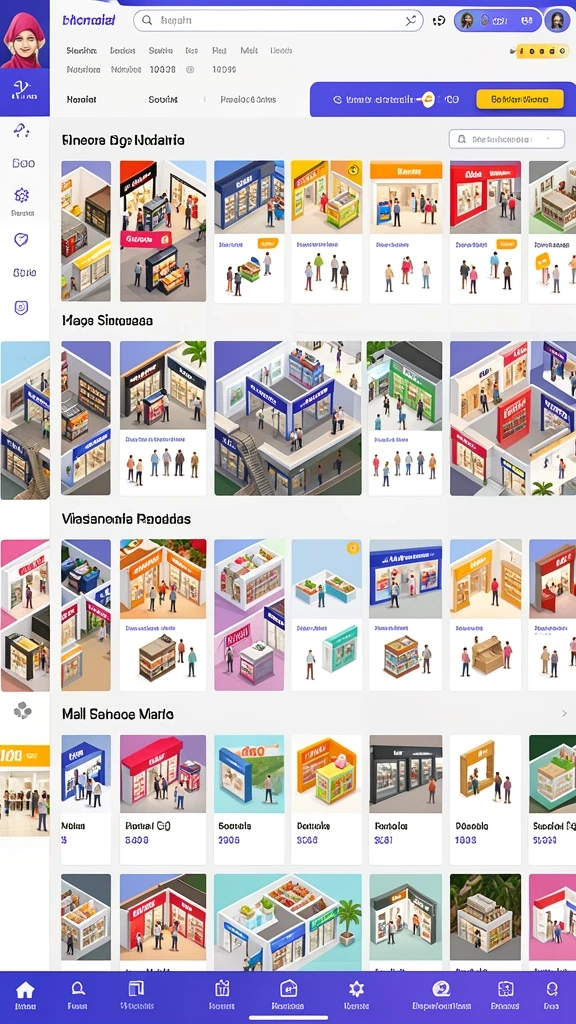Open the gear settings tab in the bottom bar

coord(356,994)
